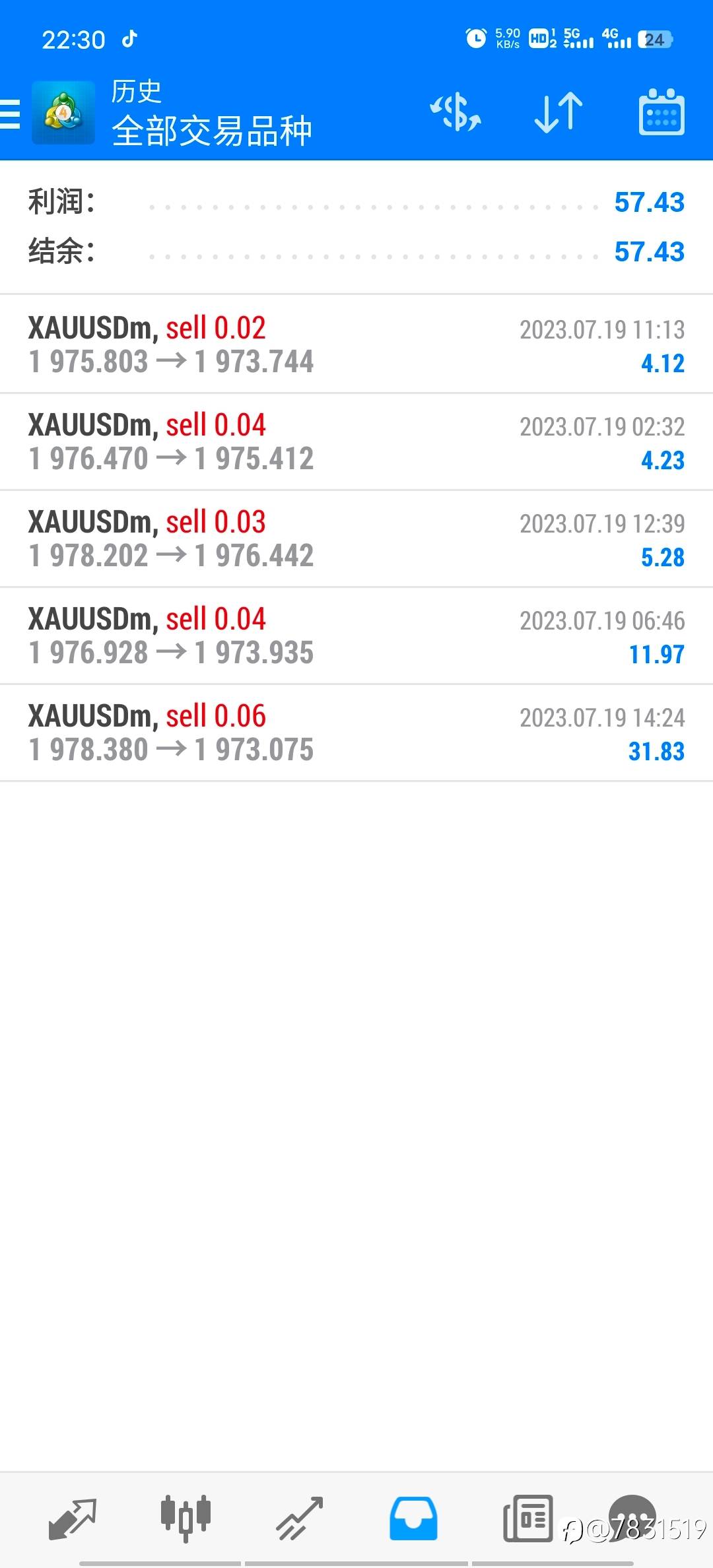Switch to the candlestick chart tab

coord(186,1518)
